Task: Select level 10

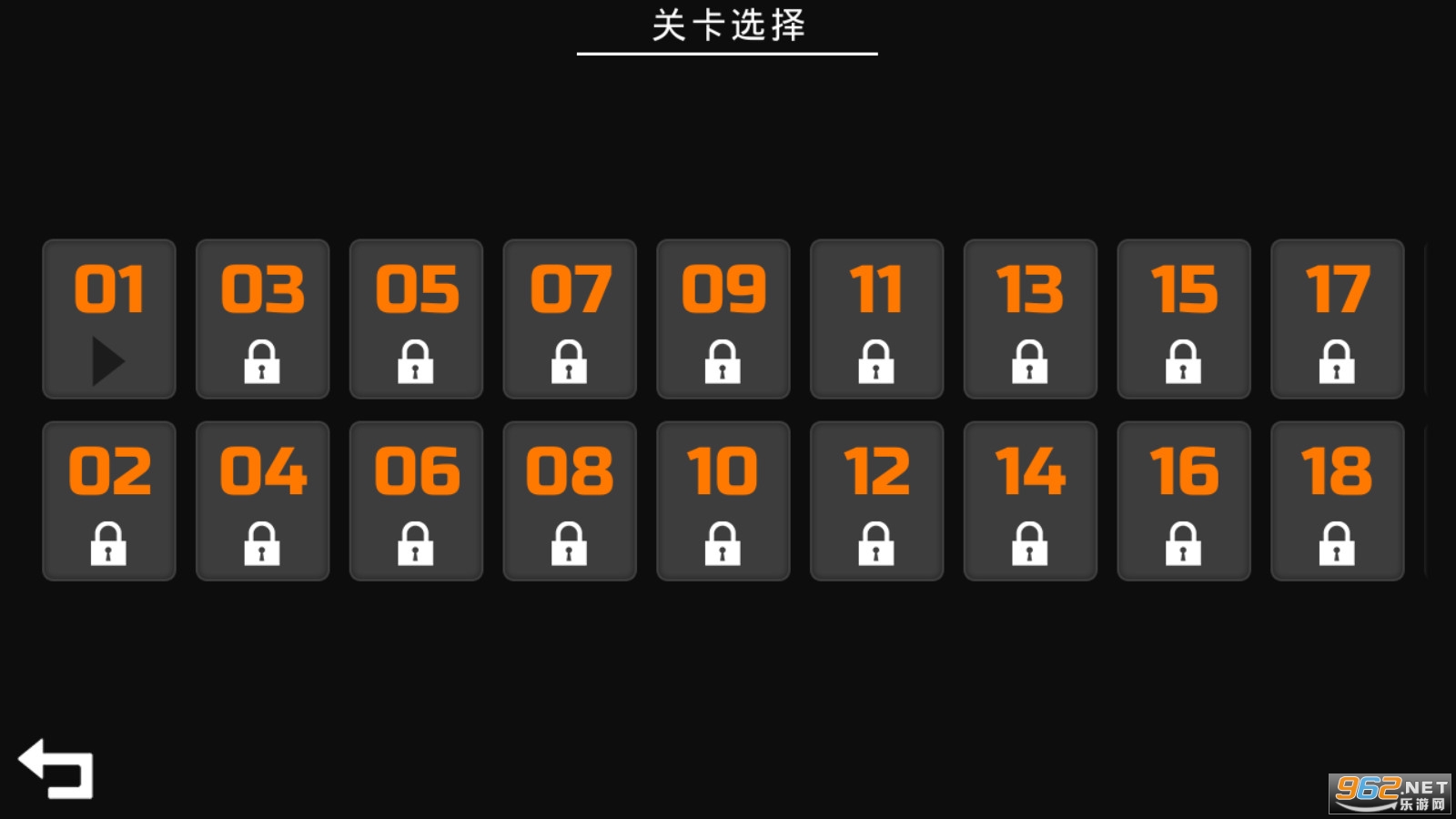Action: [x=723, y=500]
